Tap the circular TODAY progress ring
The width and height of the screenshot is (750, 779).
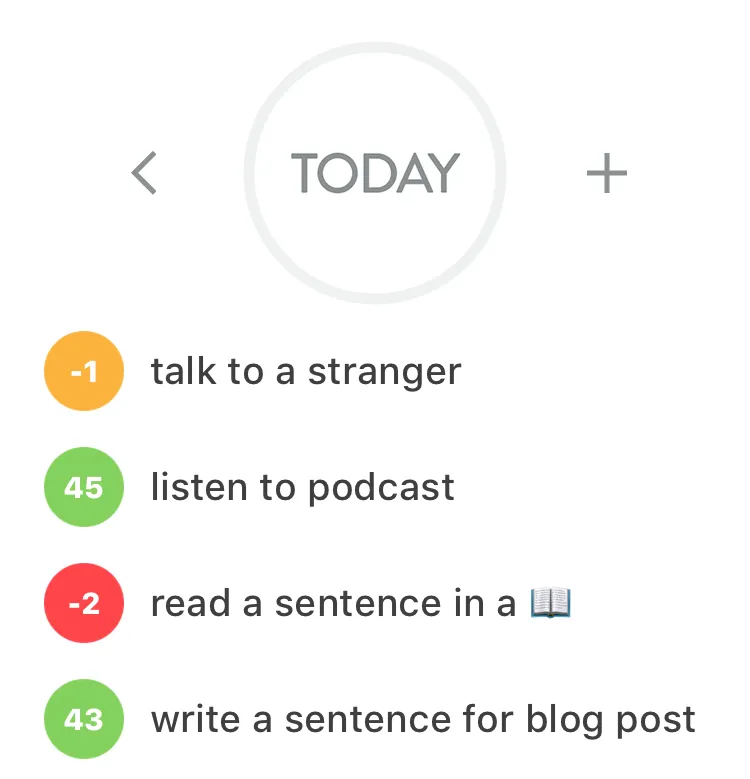(x=375, y=171)
